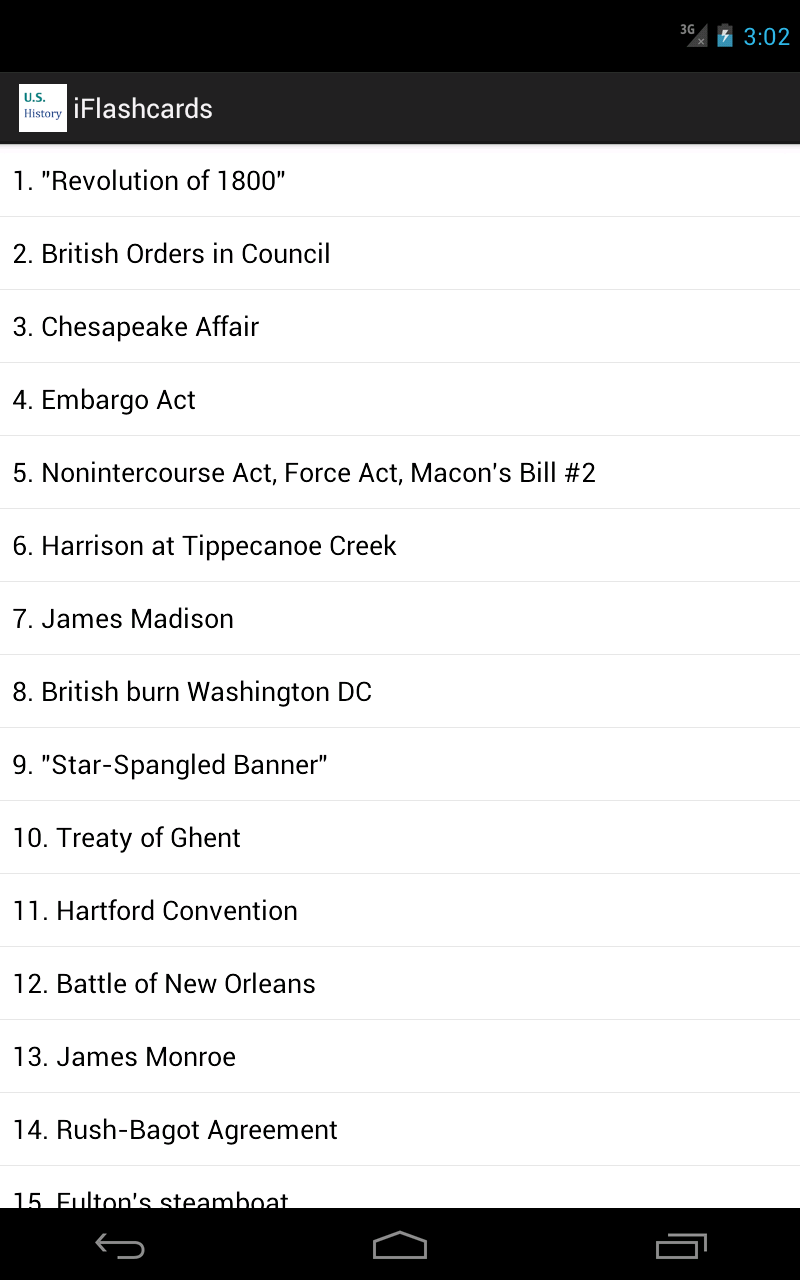Open the Embargo Act entry
Screen dimensions: 800x1280
tap(400, 399)
